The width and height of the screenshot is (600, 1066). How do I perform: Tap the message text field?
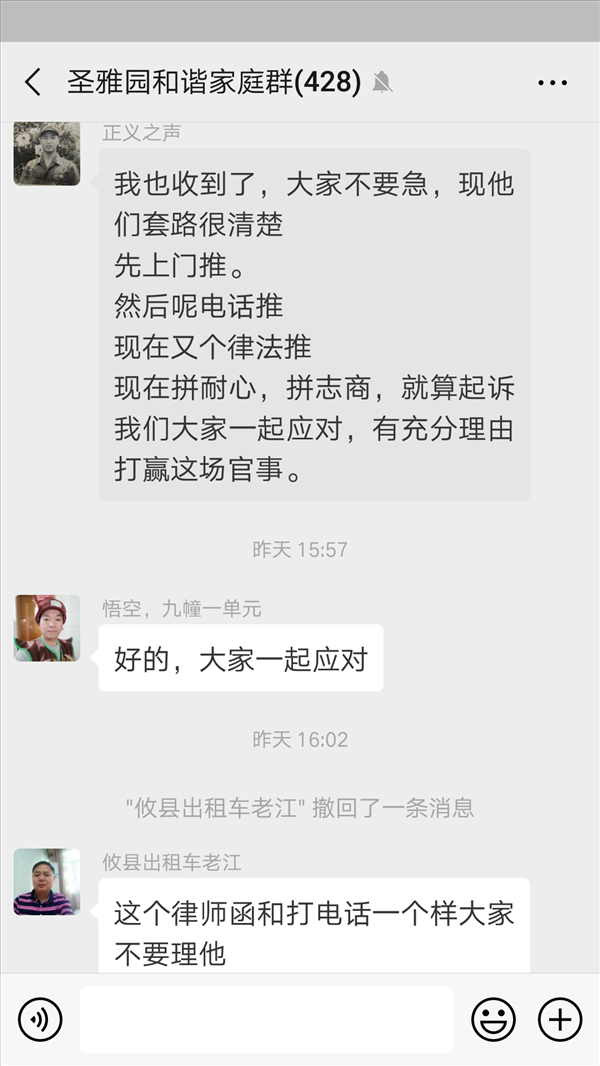(266, 1019)
